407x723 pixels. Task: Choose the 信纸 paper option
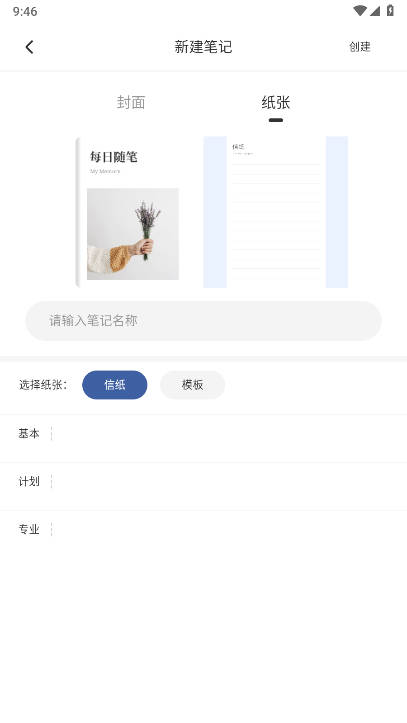coord(115,385)
